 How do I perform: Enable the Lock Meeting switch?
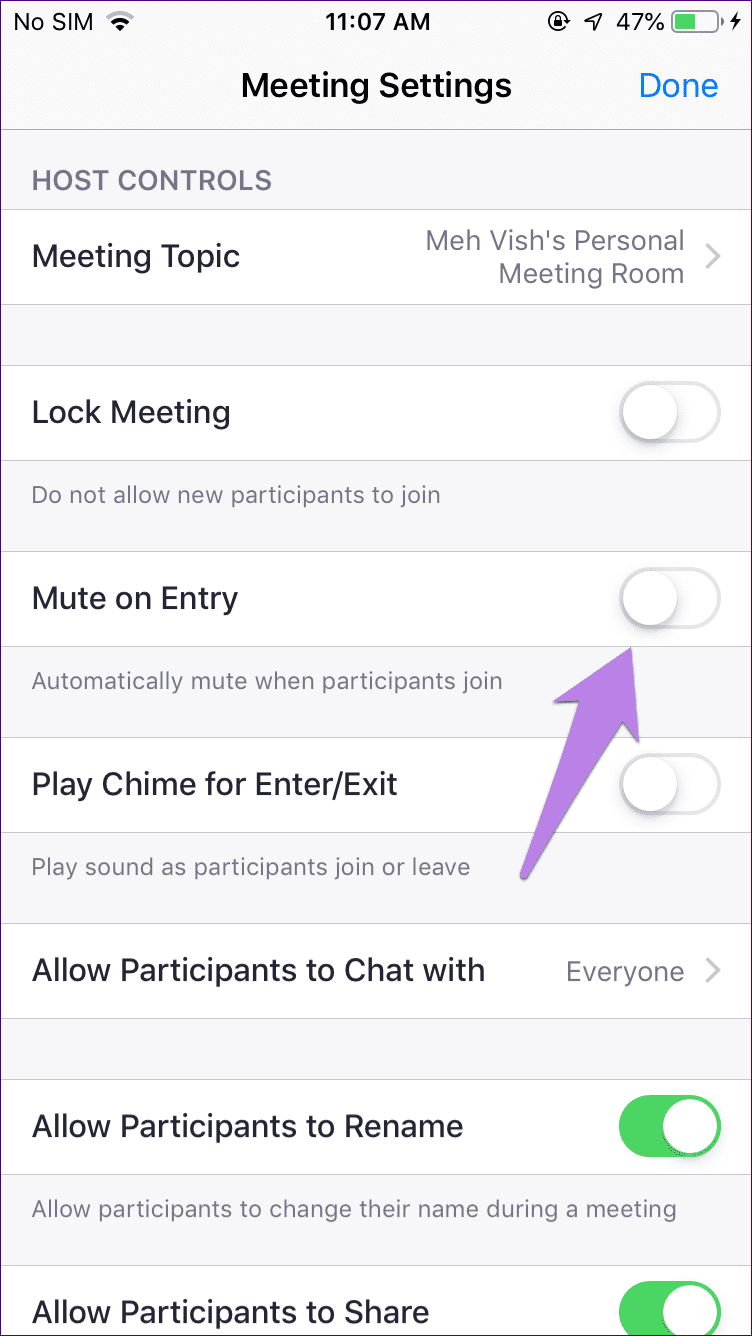(669, 412)
